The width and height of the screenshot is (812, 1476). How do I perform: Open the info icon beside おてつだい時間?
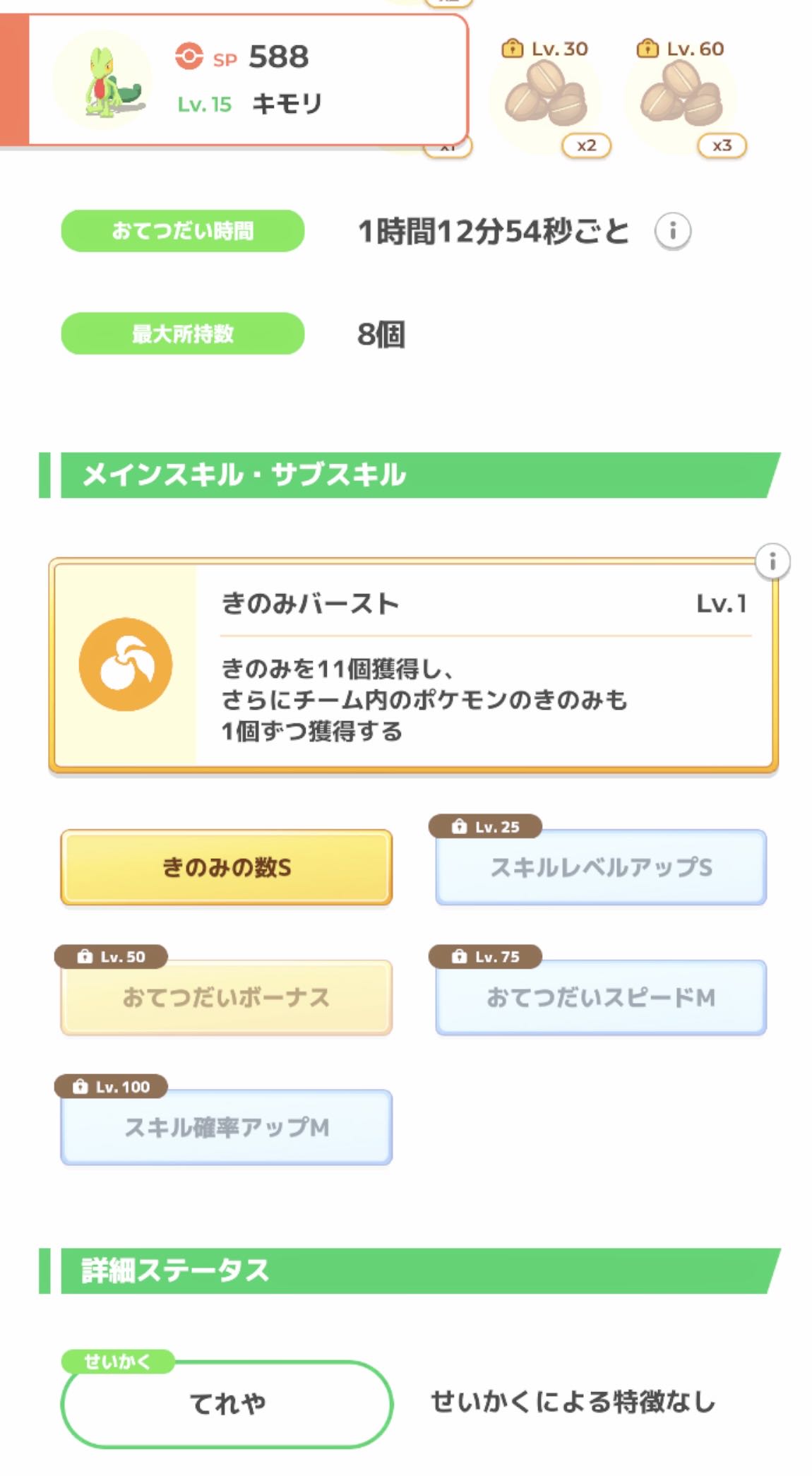672,231
